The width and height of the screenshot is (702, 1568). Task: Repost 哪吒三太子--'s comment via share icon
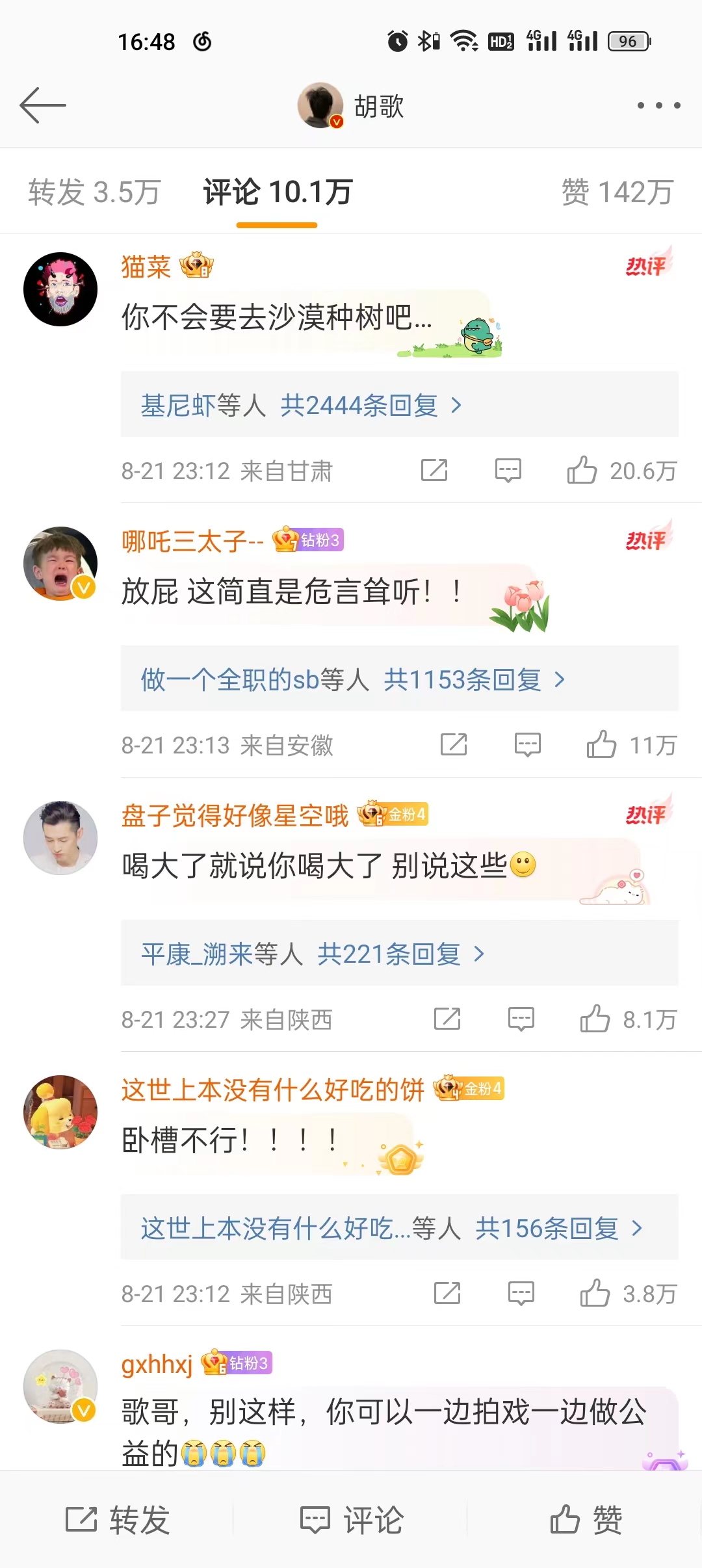(x=454, y=744)
